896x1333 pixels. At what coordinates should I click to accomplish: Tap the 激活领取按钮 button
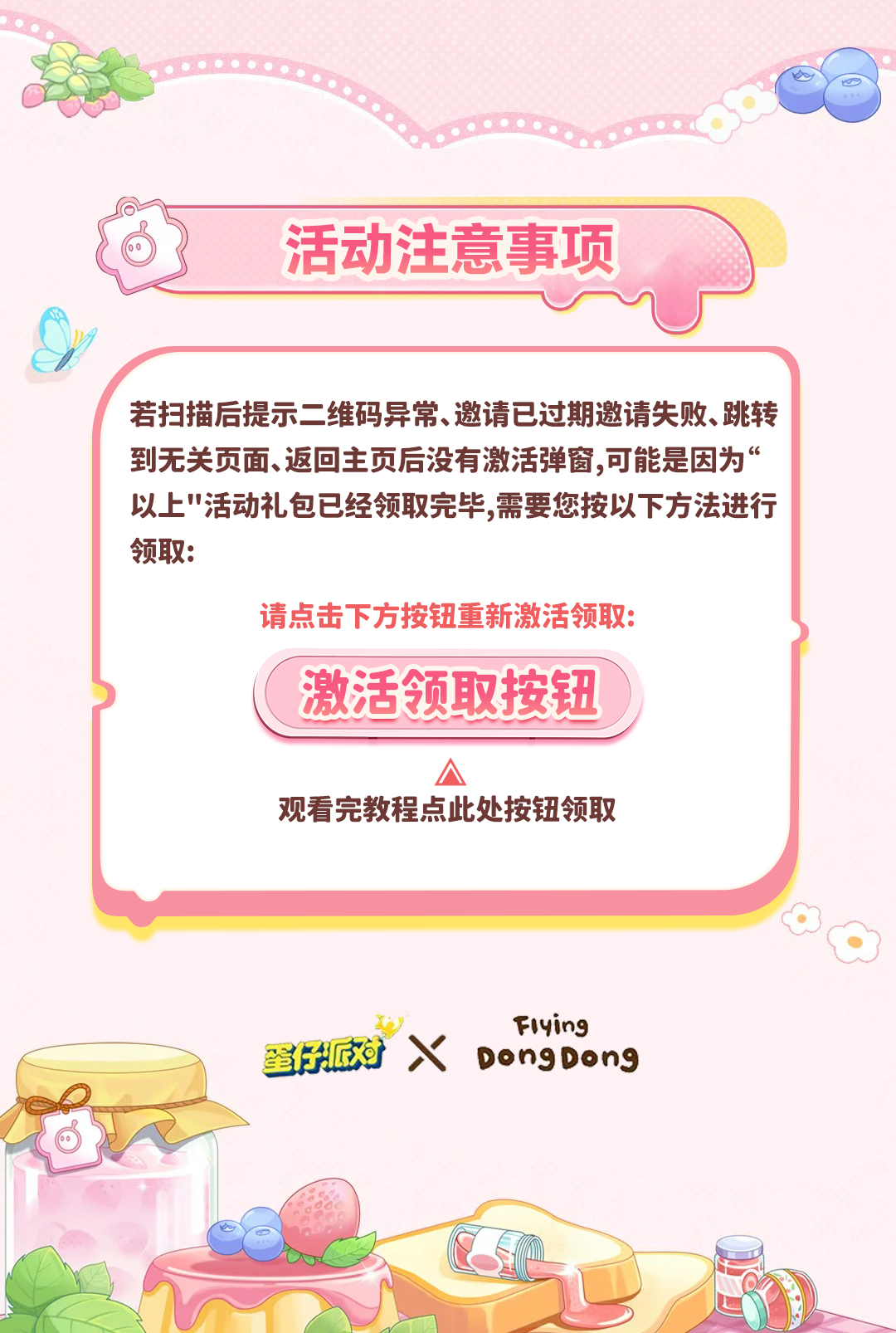pyautogui.click(x=448, y=694)
